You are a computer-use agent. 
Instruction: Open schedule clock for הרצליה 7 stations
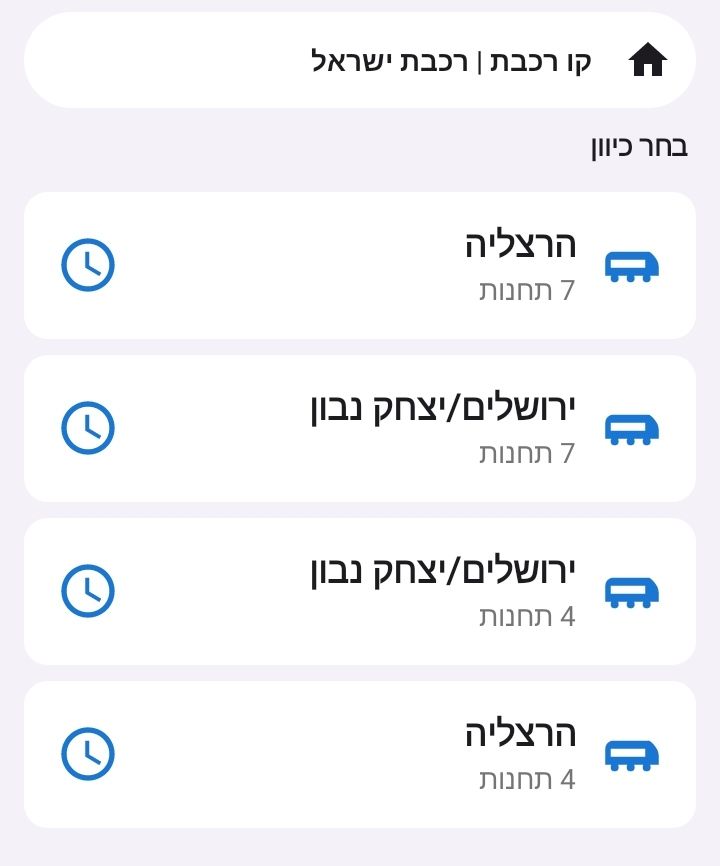point(88,265)
